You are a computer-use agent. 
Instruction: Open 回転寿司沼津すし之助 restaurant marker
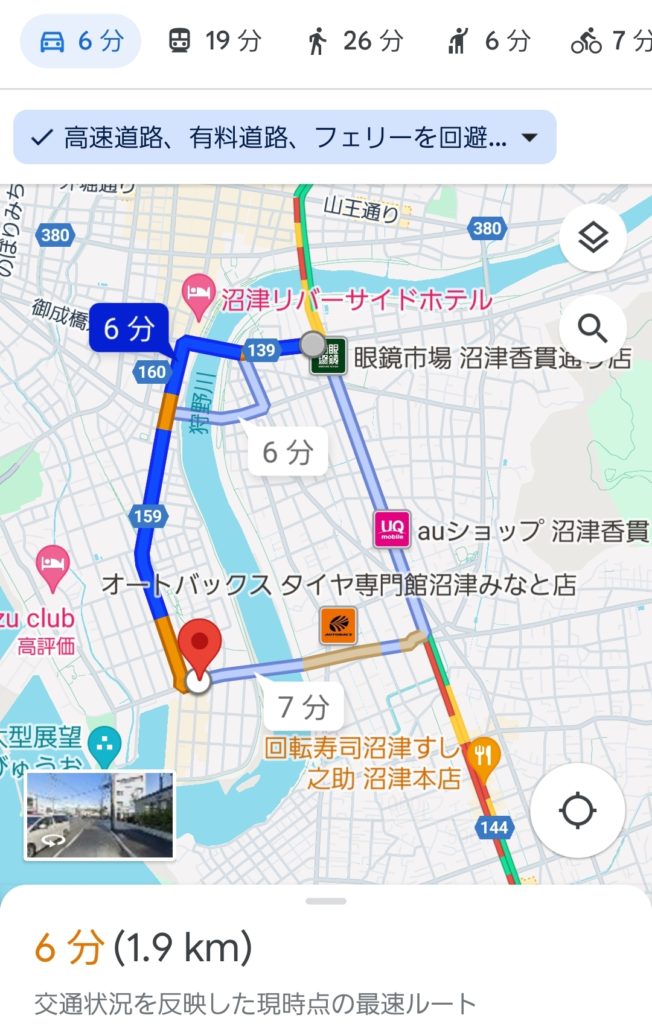(482, 753)
